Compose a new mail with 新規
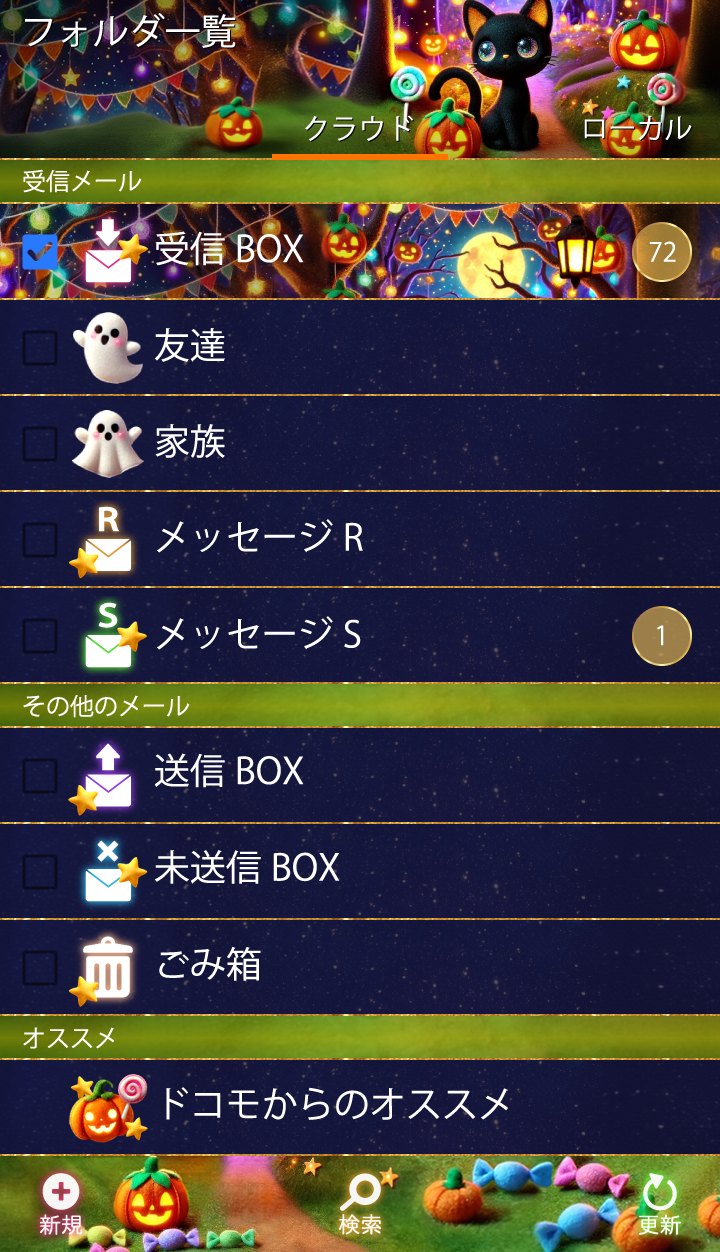Screen dimensions: 720x1252 [60, 1204]
